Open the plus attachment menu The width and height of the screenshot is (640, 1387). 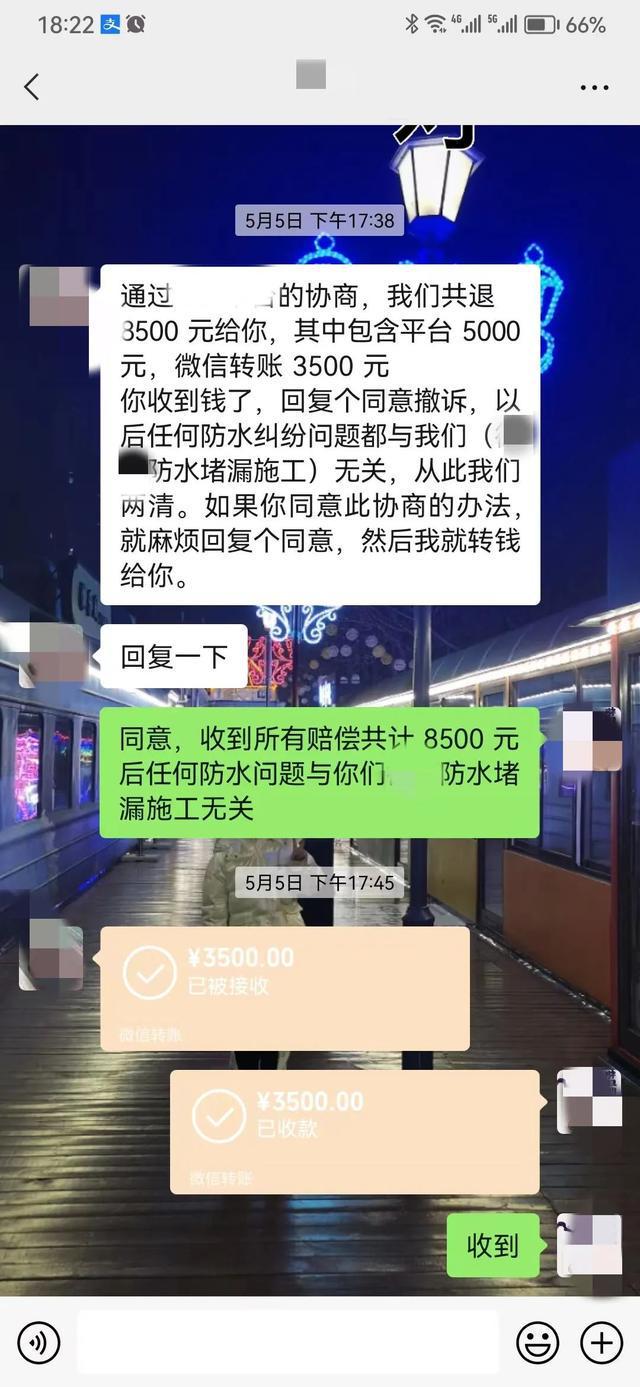[601, 1342]
